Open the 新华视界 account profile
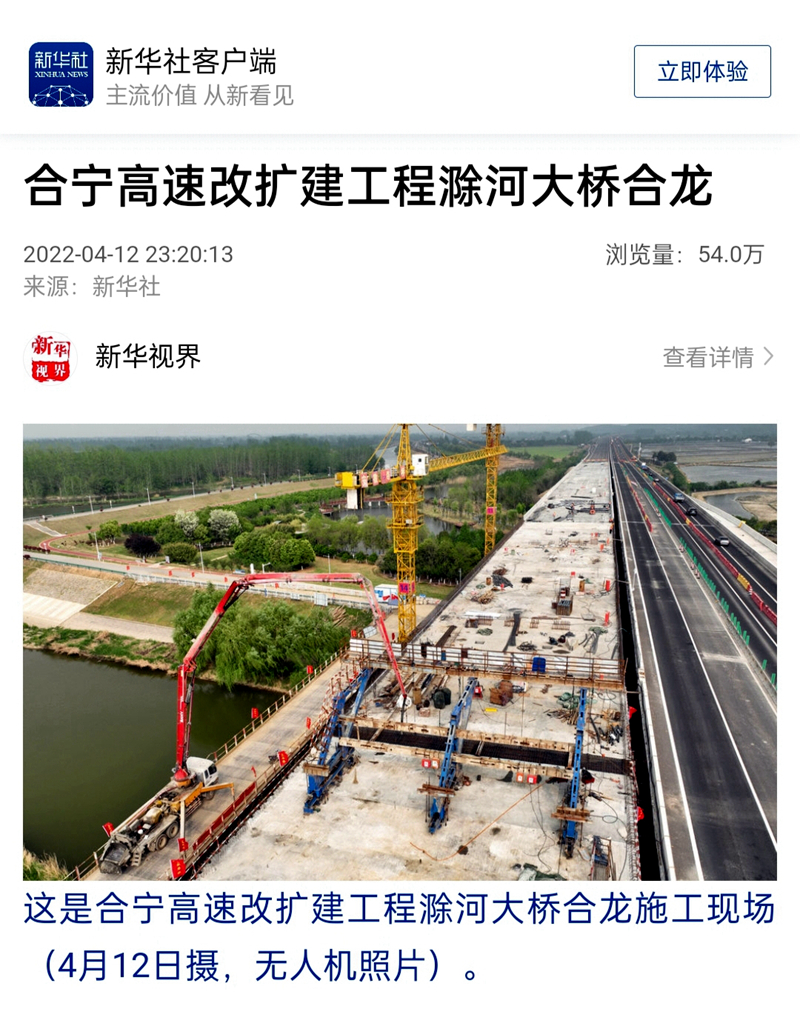The height and width of the screenshot is (1012, 800). 148,356
